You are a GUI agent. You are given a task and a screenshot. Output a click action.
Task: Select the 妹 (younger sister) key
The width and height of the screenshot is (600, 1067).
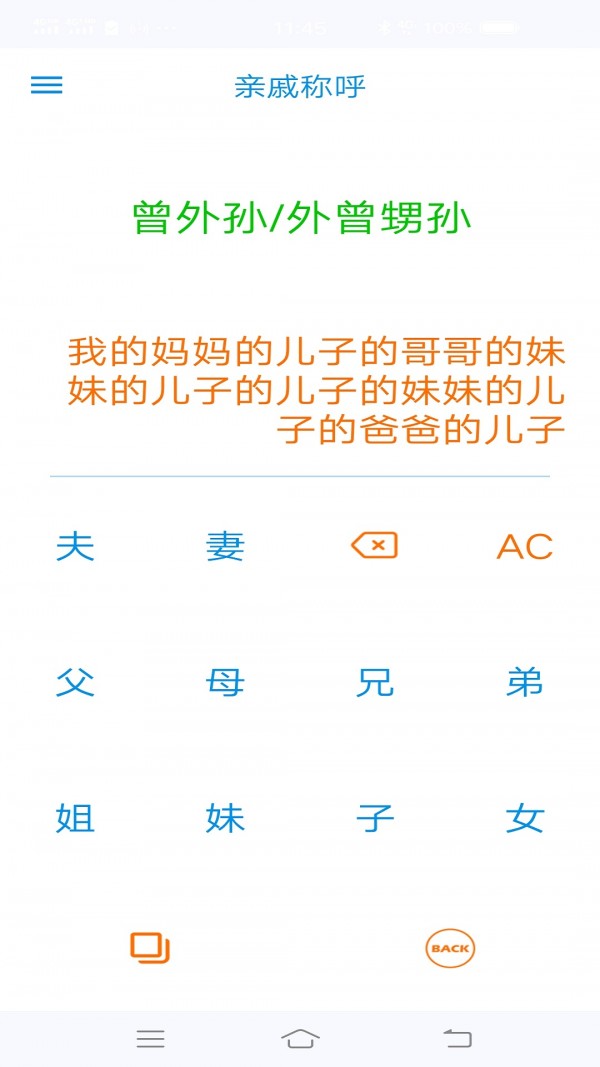coord(225,819)
